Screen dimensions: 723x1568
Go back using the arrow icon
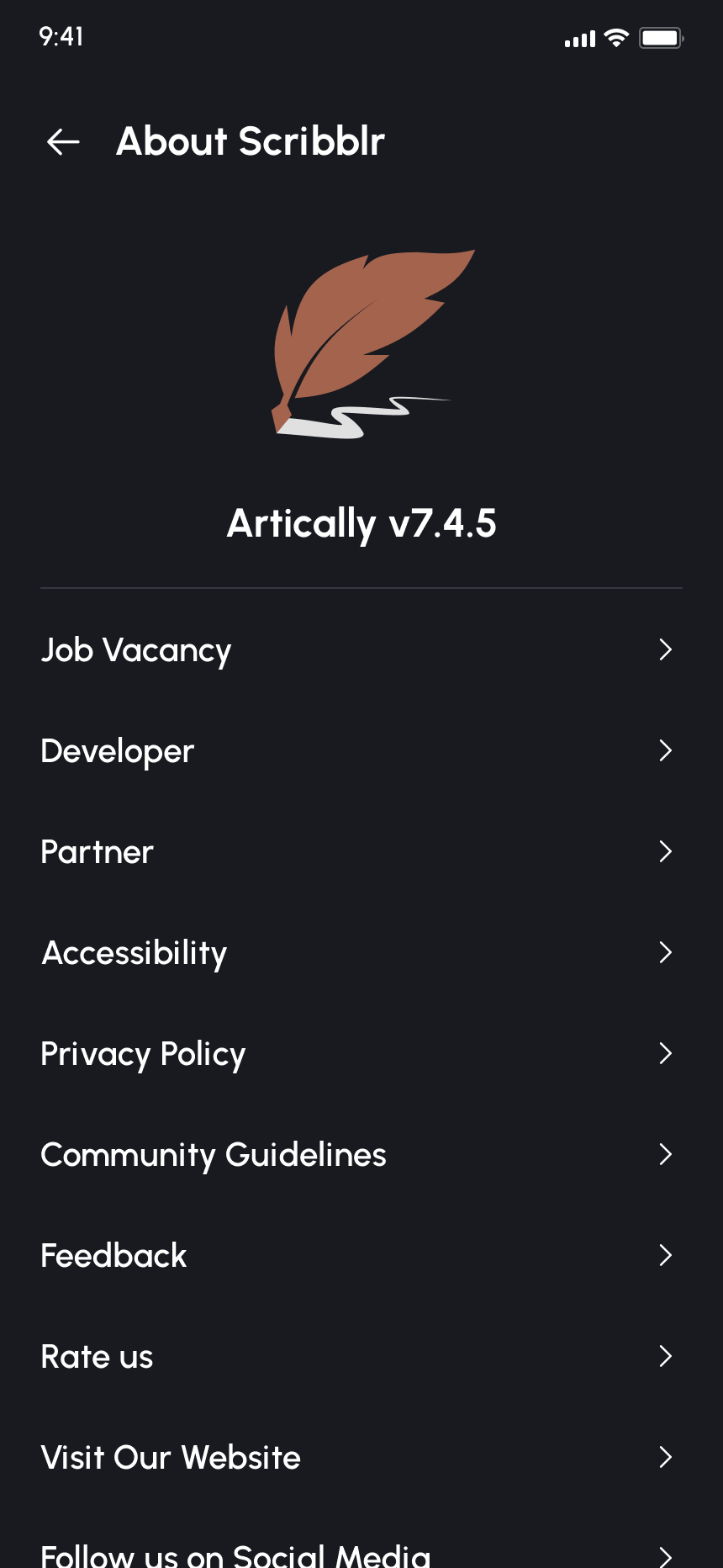click(63, 141)
